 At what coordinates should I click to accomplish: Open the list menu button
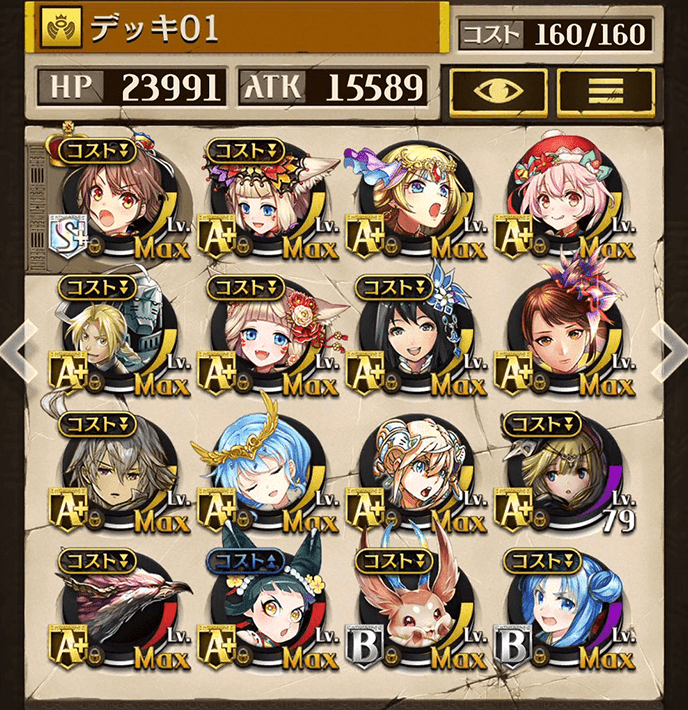605,91
